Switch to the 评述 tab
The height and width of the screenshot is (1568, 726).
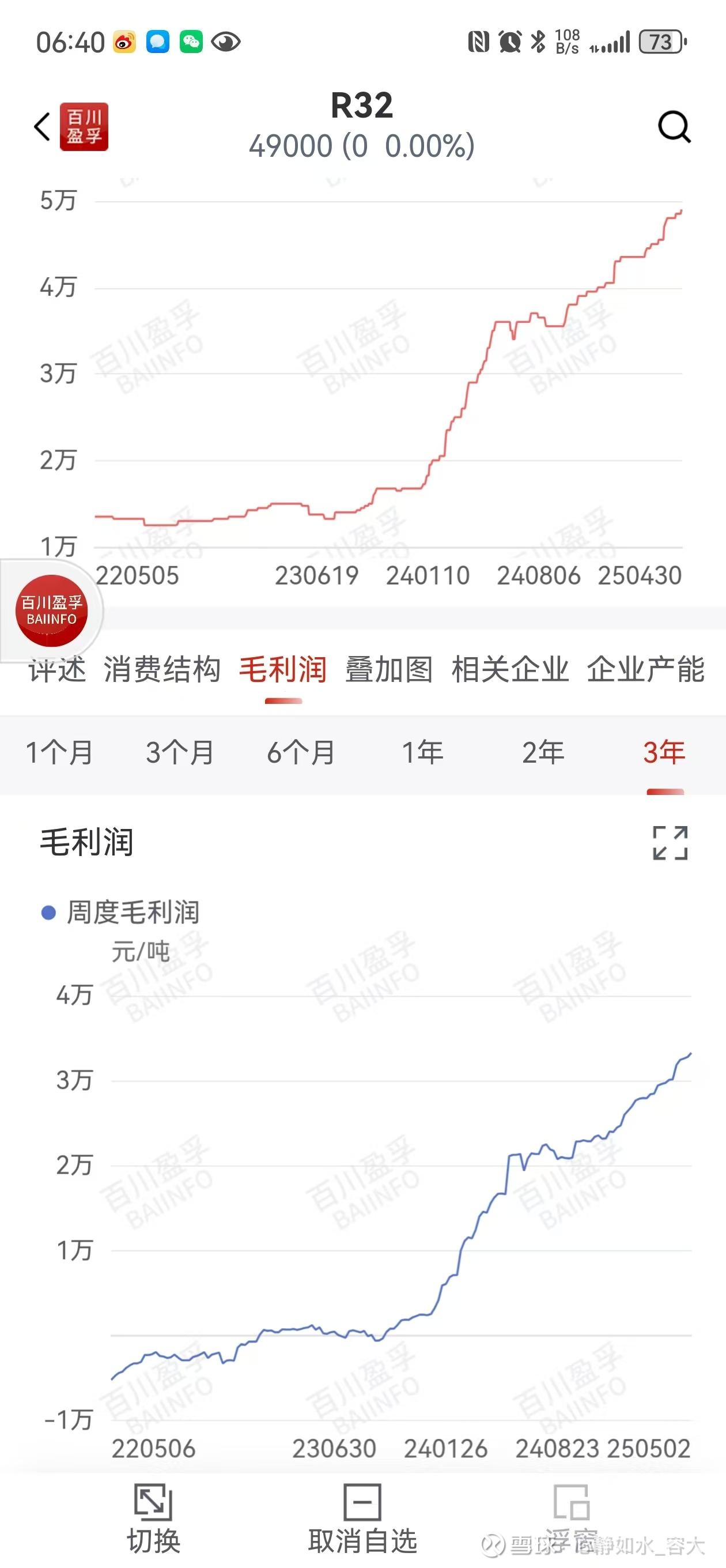pyautogui.click(x=58, y=669)
